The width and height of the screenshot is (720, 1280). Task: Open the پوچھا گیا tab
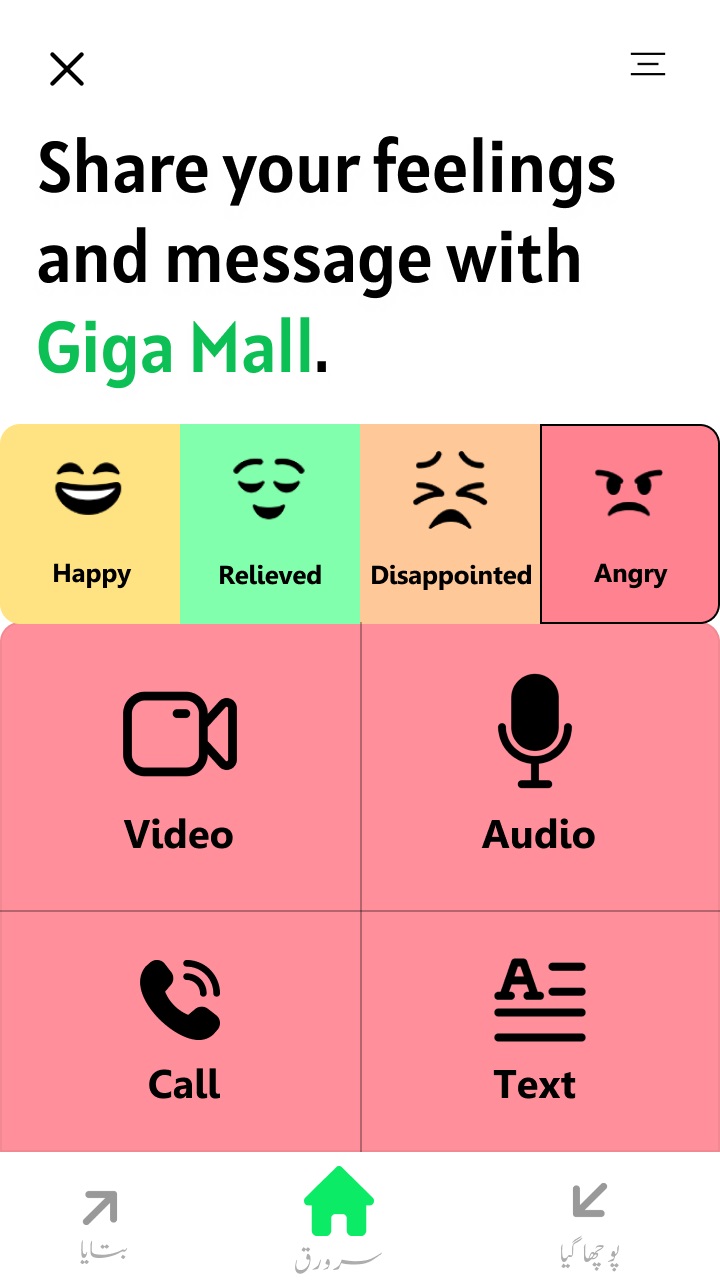click(589, 1222)
